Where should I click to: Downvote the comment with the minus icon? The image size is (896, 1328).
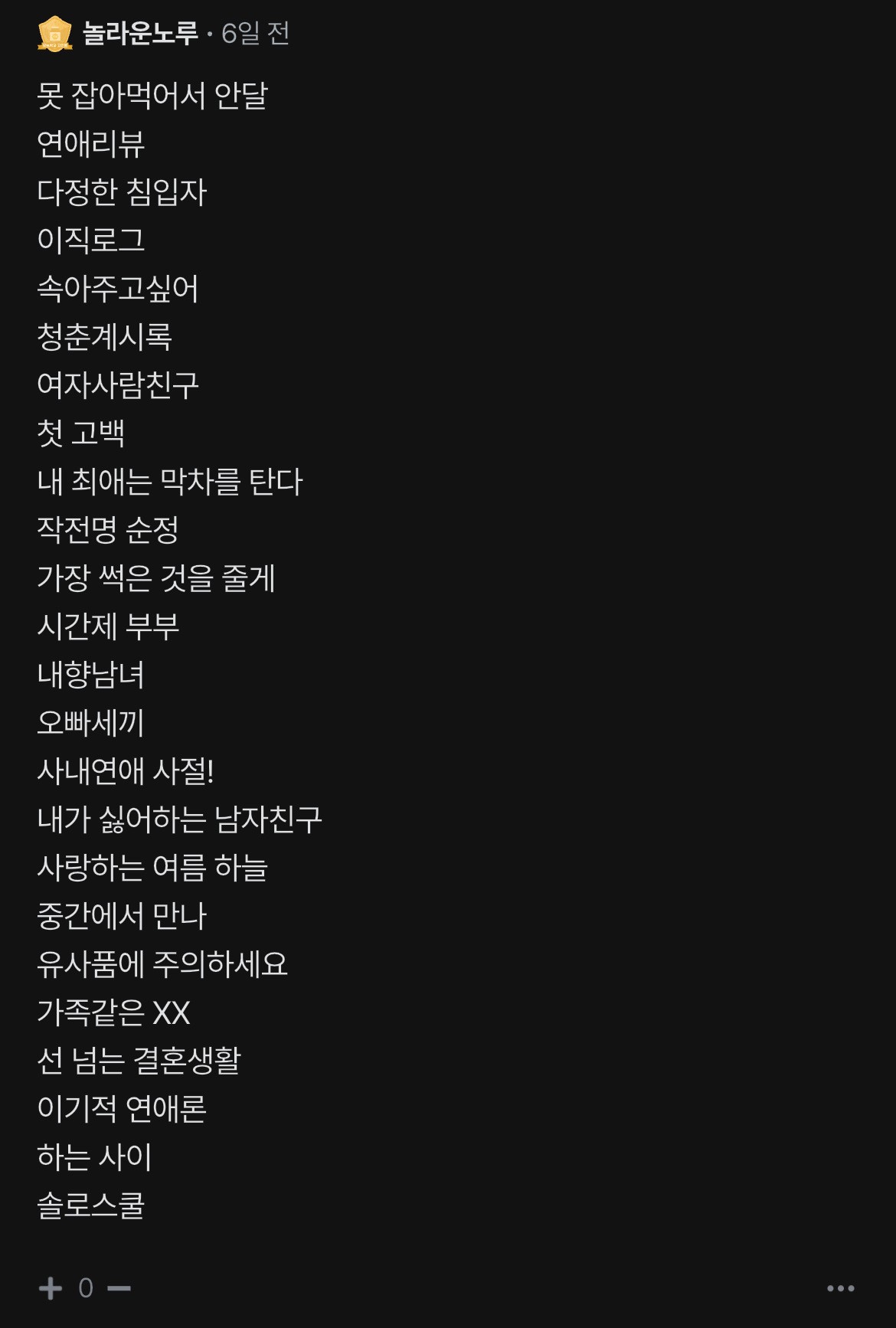119,1288
